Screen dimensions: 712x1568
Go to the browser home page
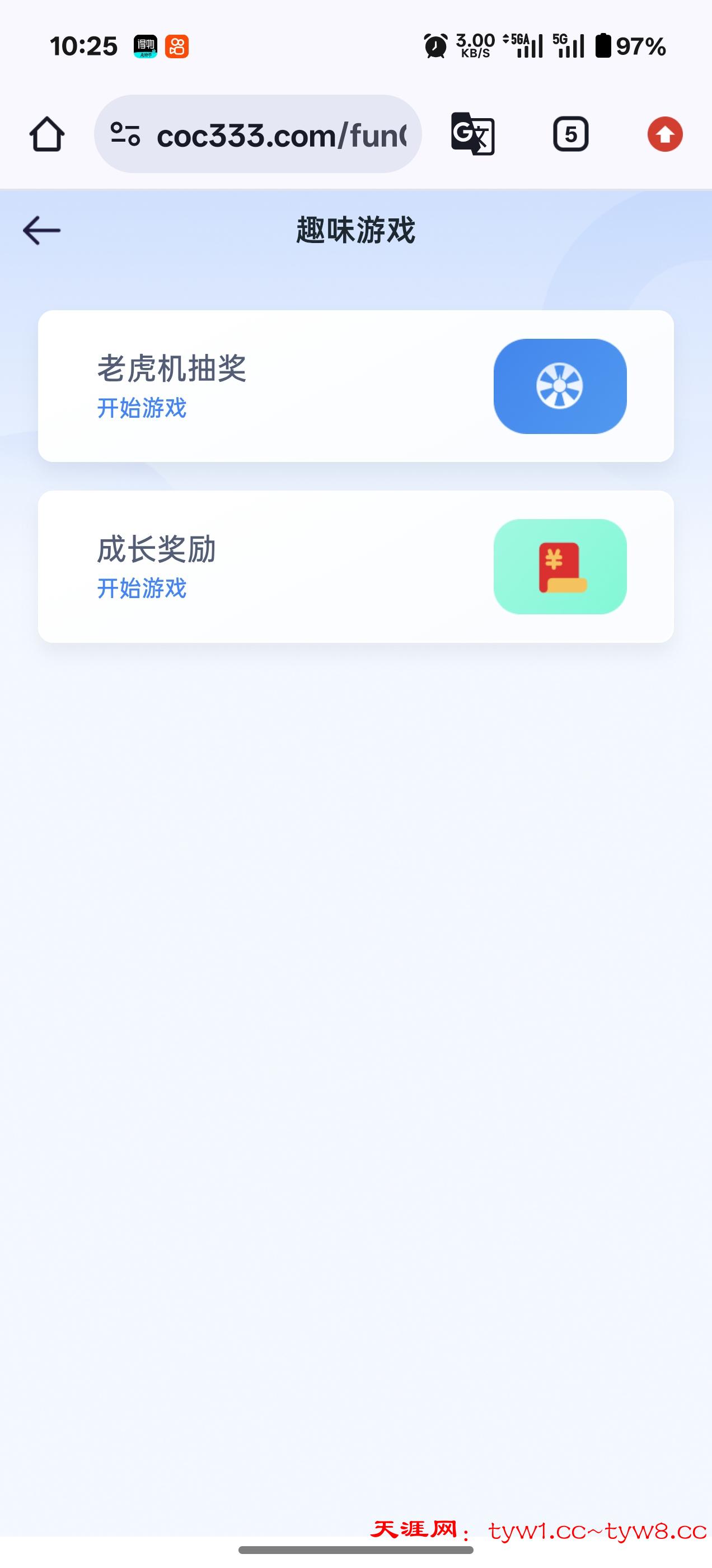click(47, 134)
